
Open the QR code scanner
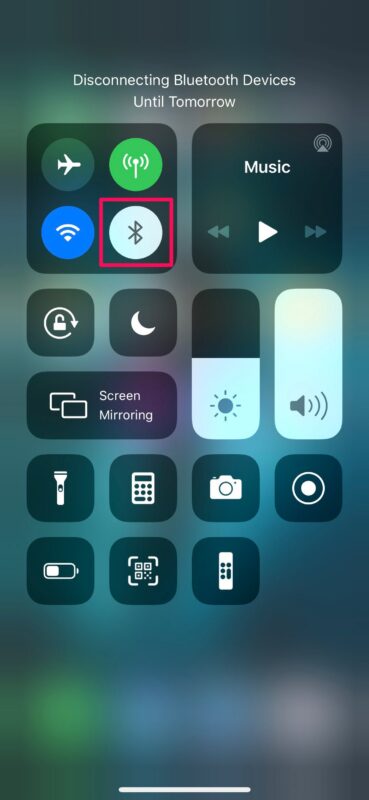pos(143,571)
